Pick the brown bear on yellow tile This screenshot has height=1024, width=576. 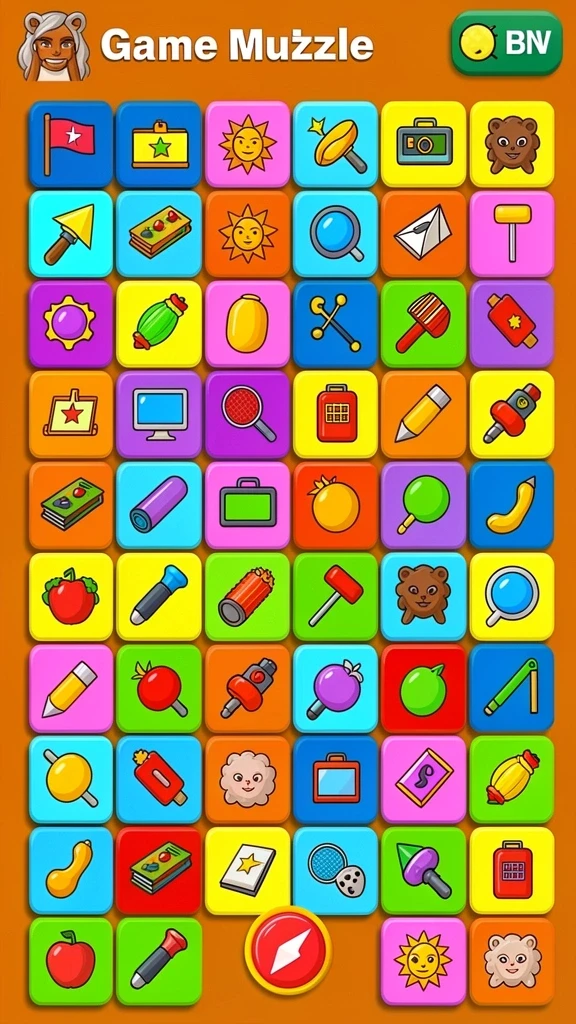(x=512, y=144)
